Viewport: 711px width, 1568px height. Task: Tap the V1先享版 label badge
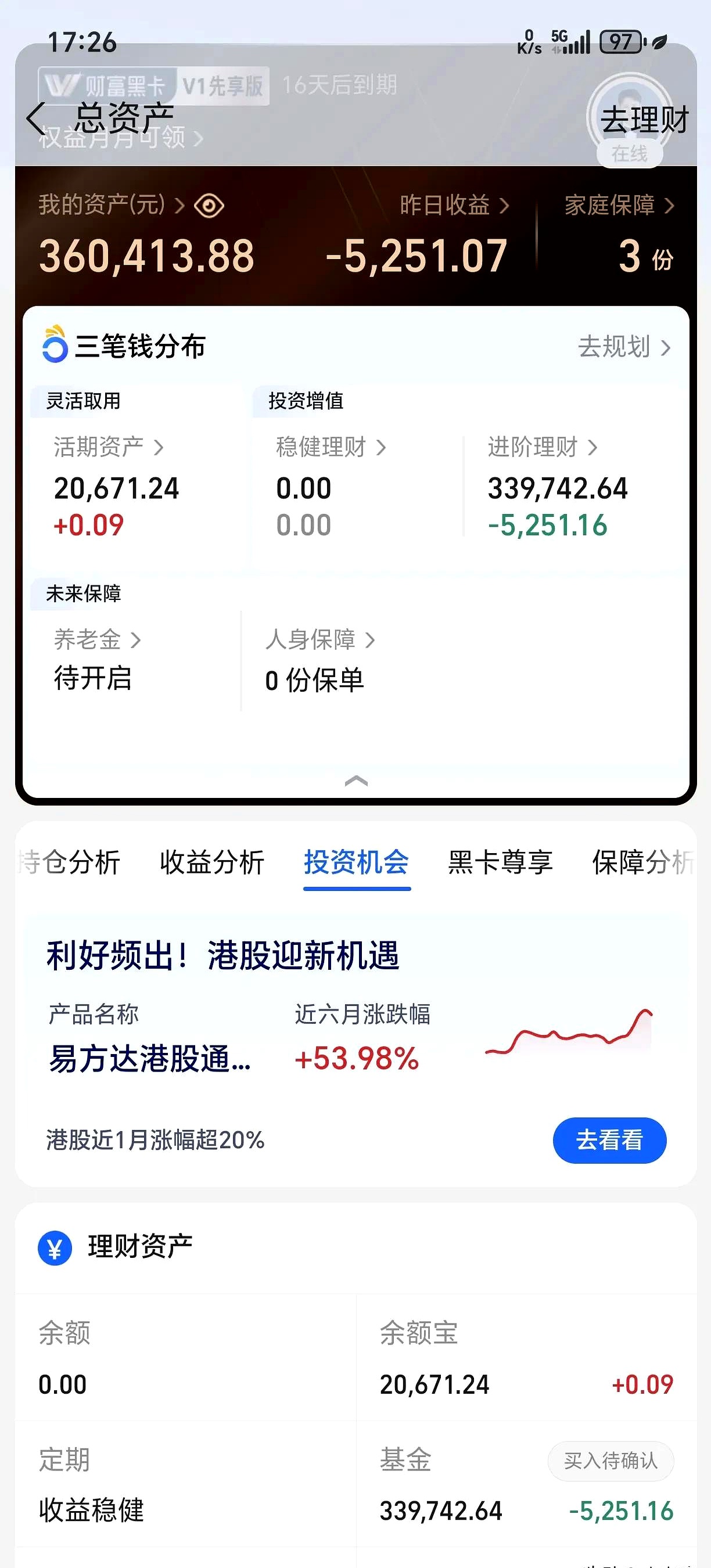pos(223,85)
